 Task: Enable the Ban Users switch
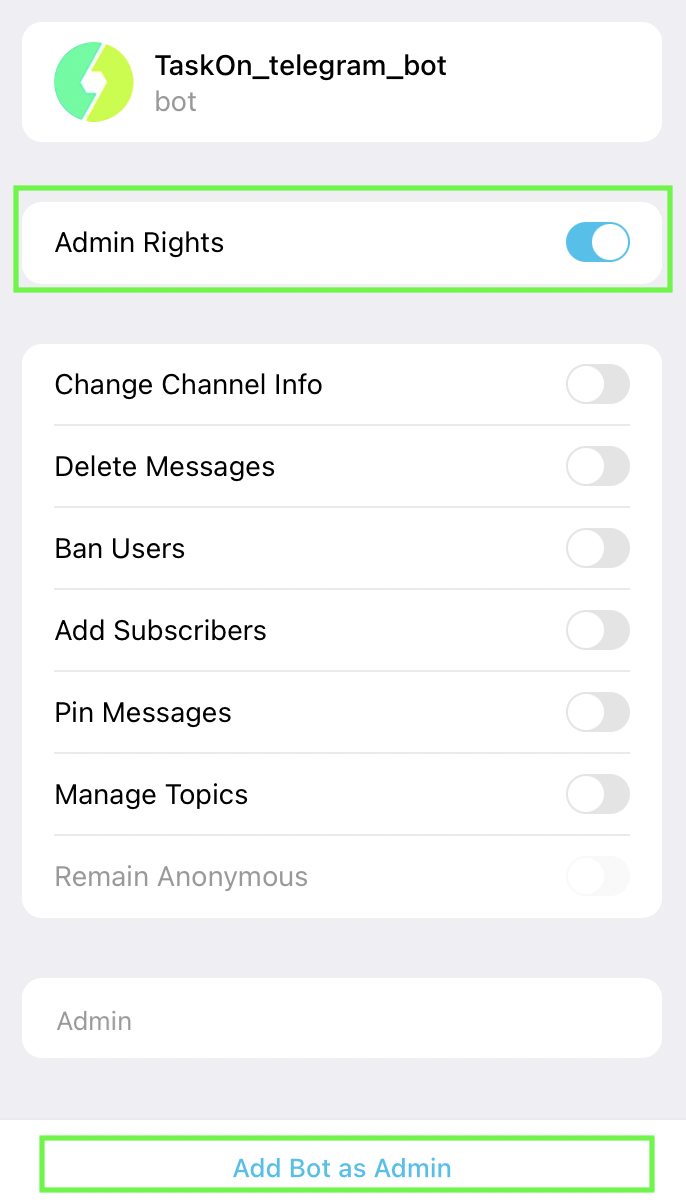coord(597,549)
